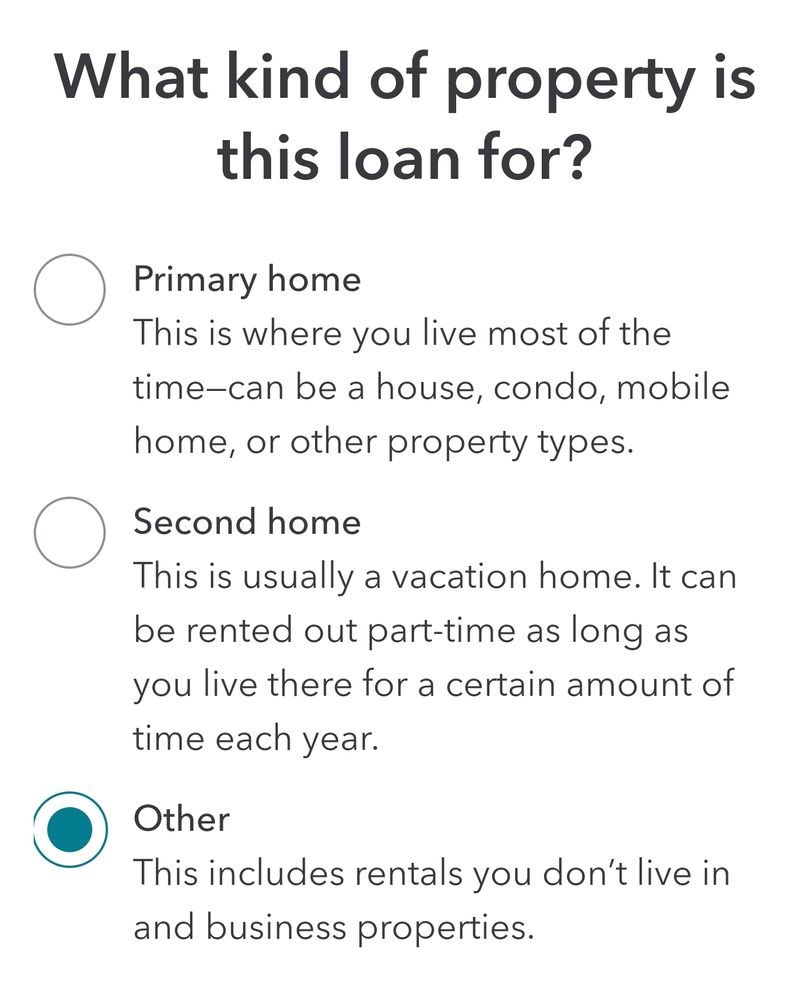Switch selection from Other to Primary home
Screen dimensions: 810x999
(68, 287)
